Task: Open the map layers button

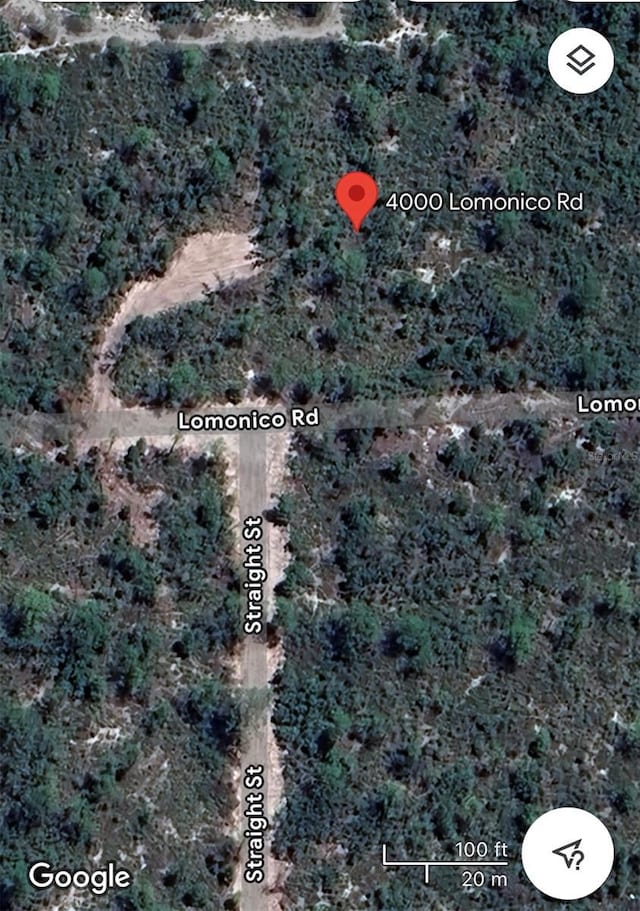Action: (x=581, y=61)
